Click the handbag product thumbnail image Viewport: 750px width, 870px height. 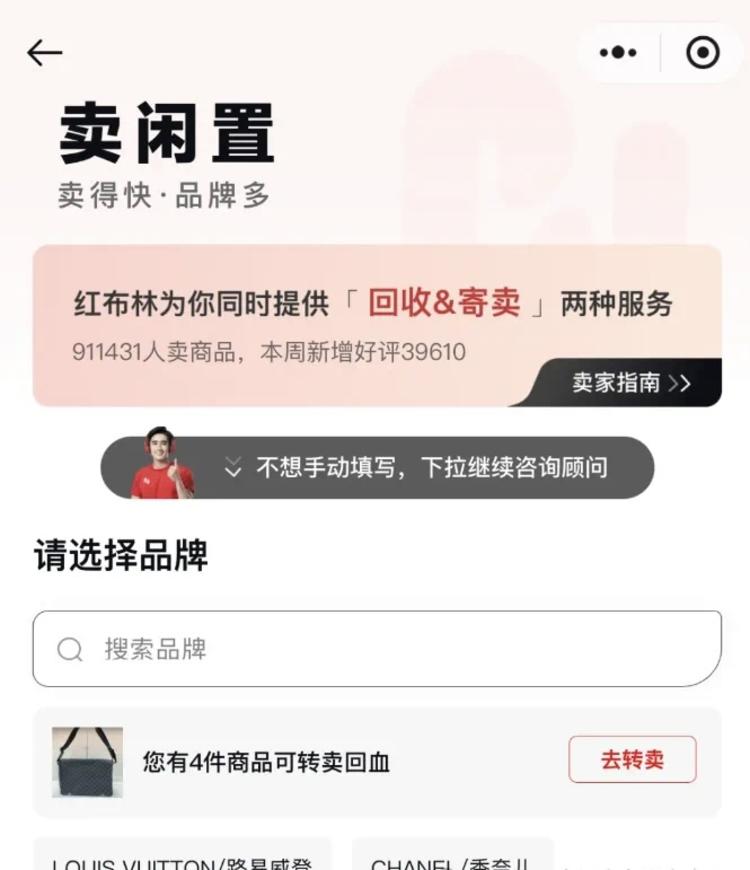pyautogui.click(x=84, y=760)
